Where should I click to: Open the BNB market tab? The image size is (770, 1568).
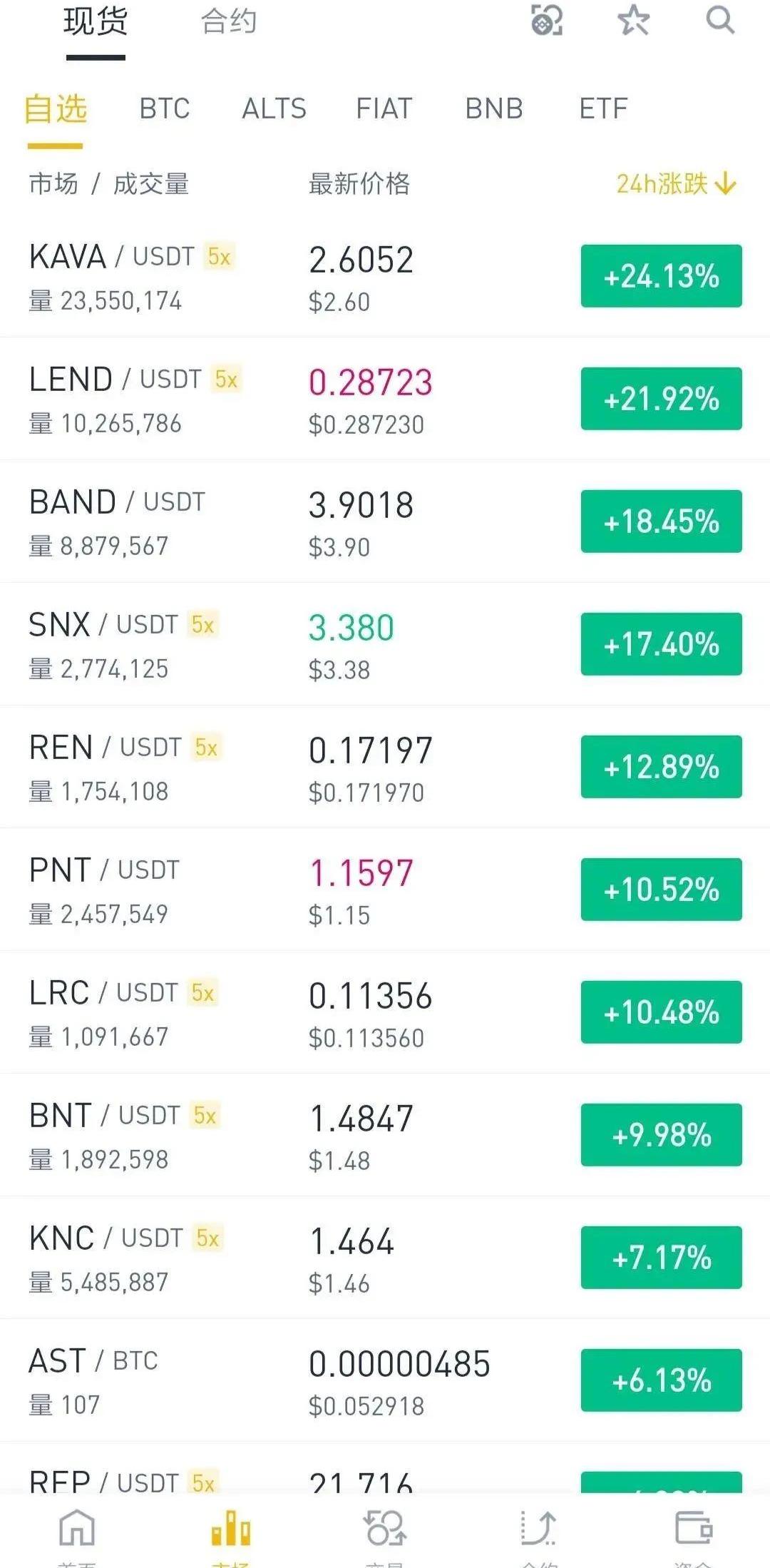494,109
